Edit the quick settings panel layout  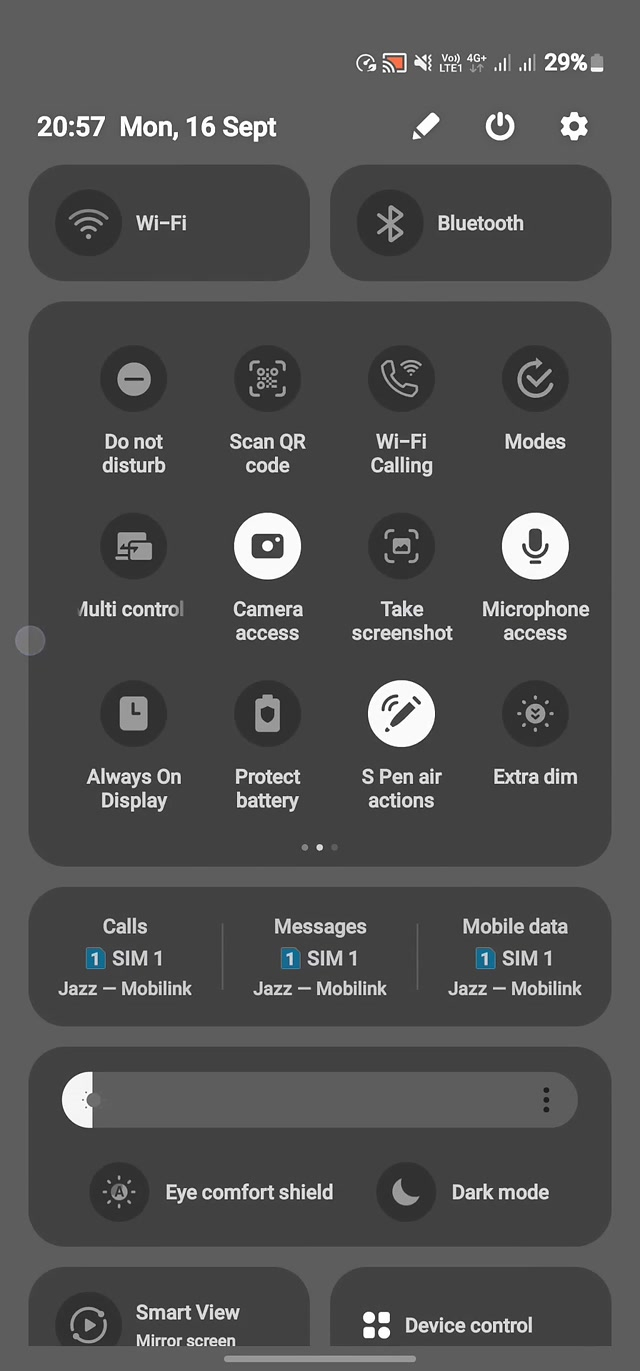(426, 127)
